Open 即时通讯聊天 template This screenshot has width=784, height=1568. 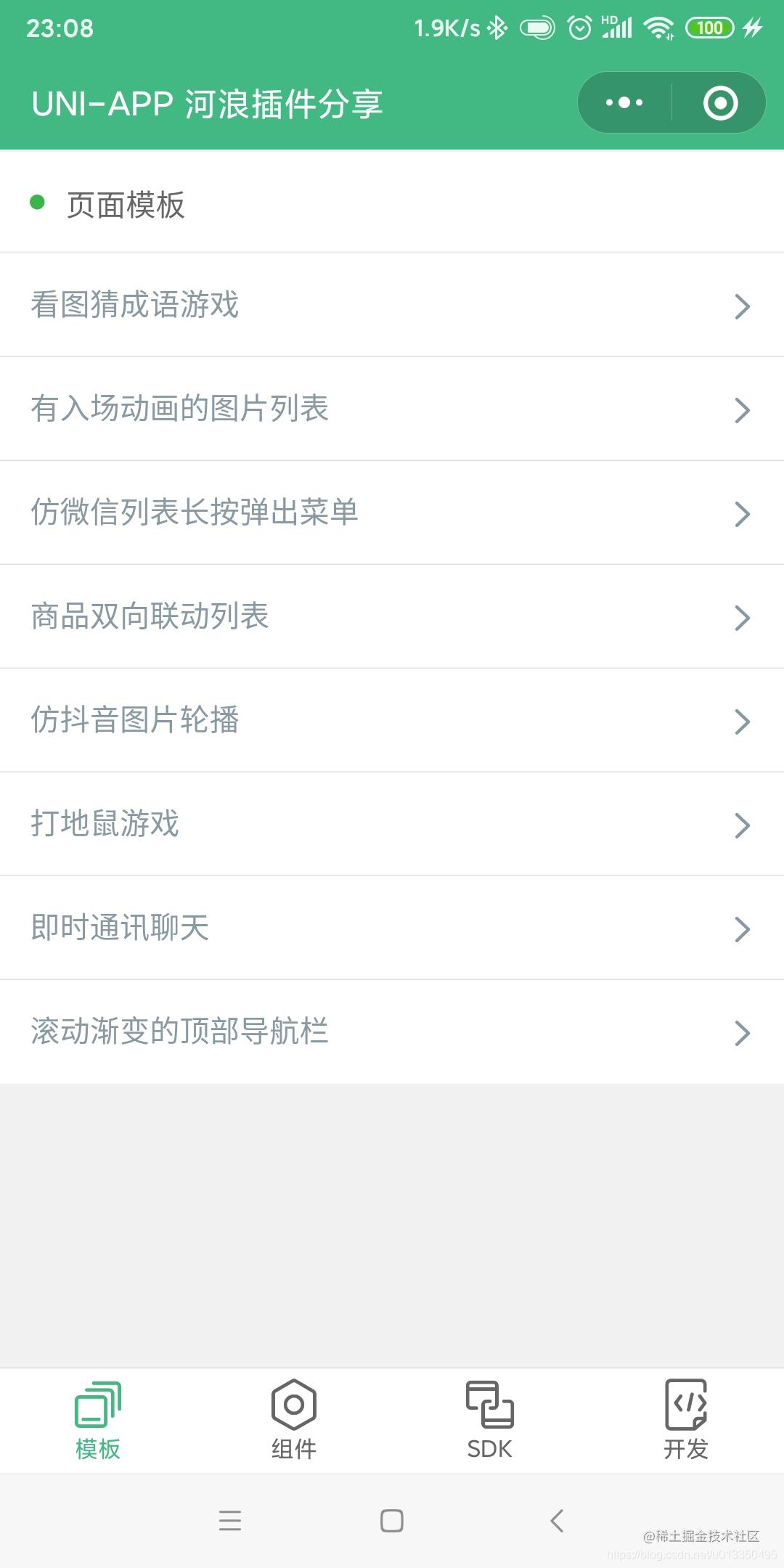click(392, 928)
